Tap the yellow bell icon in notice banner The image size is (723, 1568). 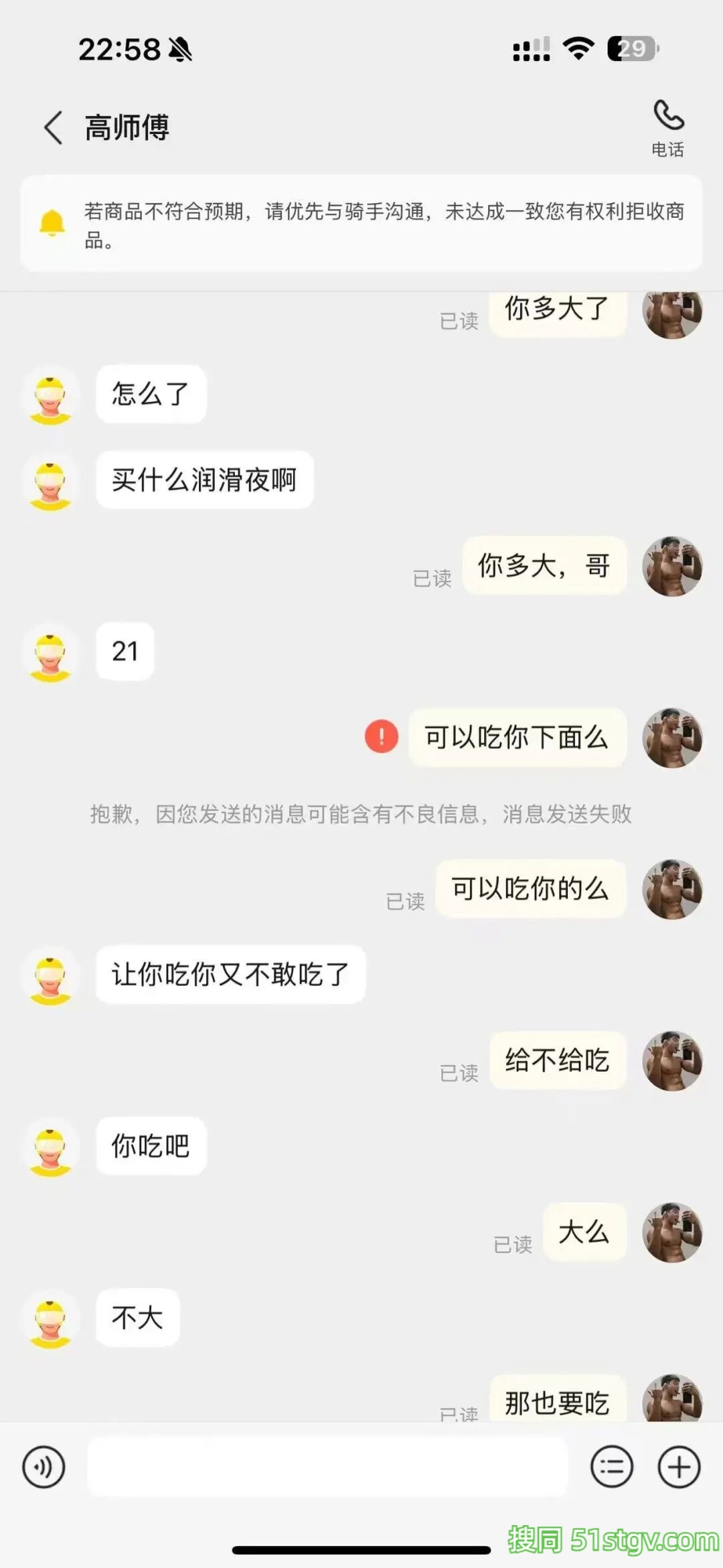[50, 221]
